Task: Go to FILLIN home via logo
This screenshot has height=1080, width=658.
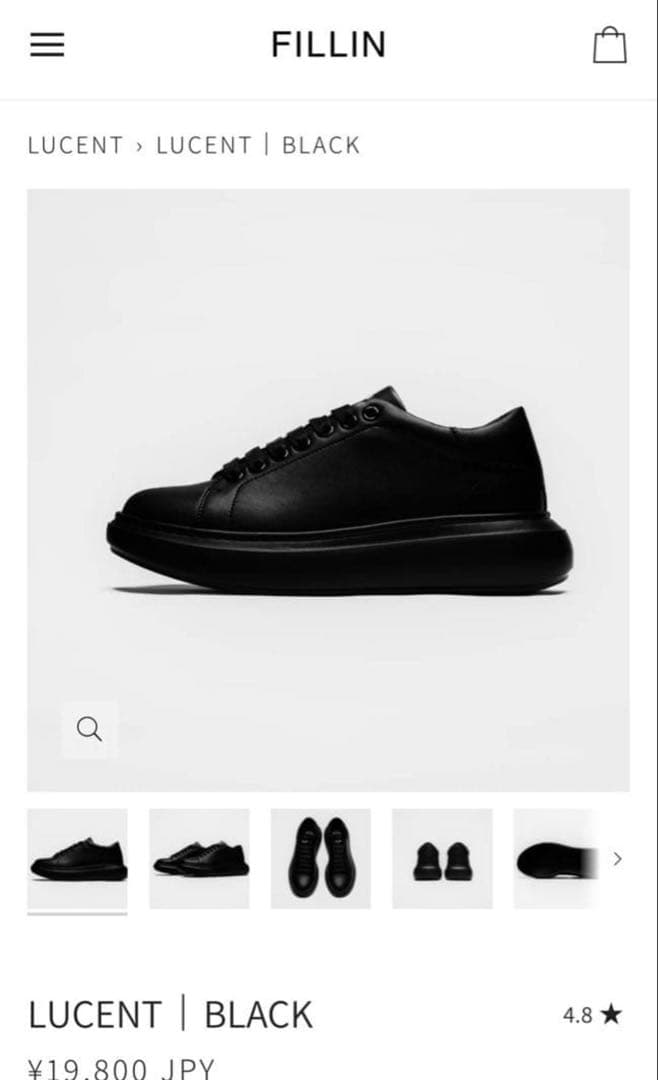Action: click(x=328, y=45)
